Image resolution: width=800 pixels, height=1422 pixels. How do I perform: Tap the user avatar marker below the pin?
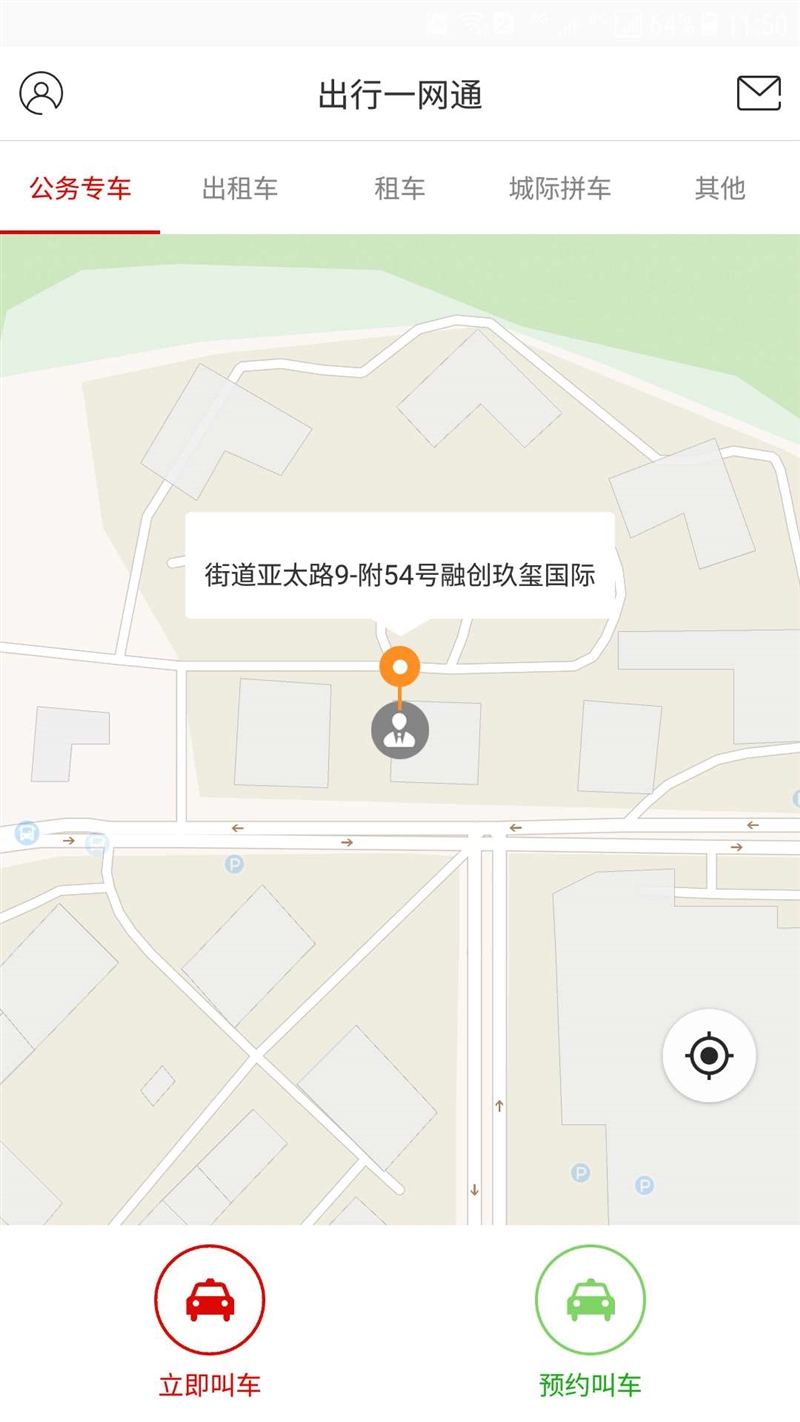tap(400, 730)
